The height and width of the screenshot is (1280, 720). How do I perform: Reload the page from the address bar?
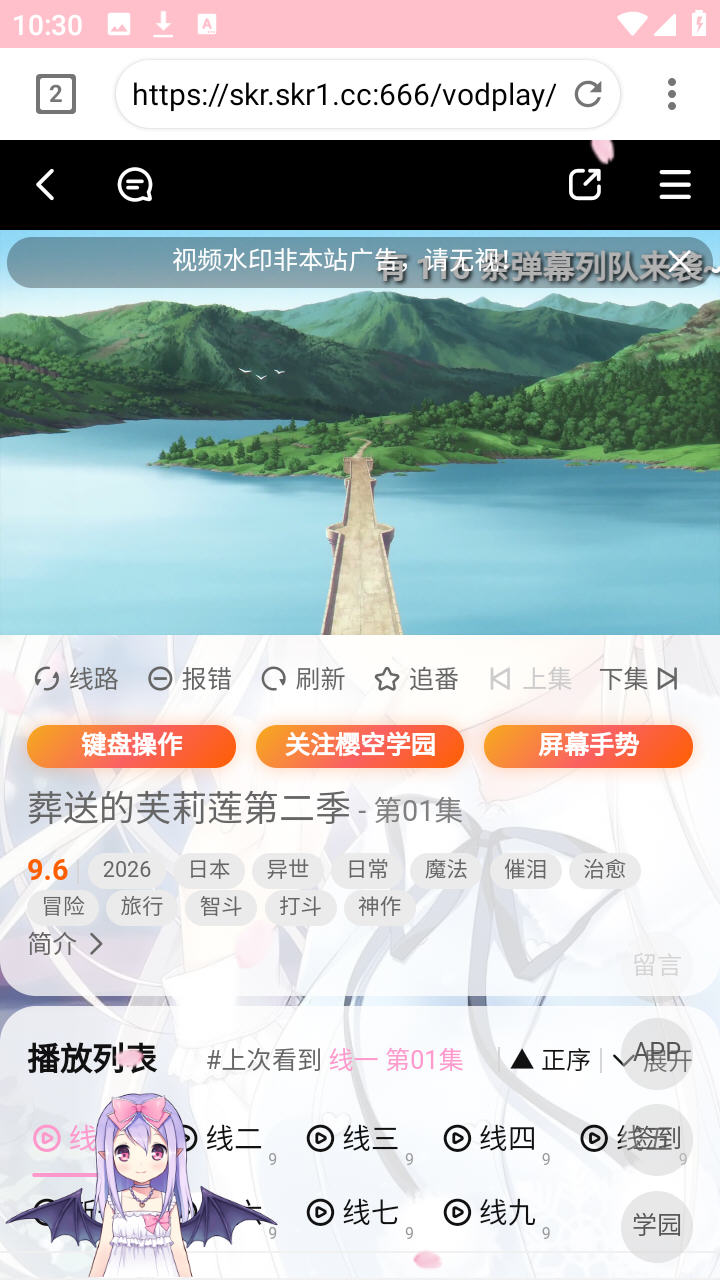point(588,95)
